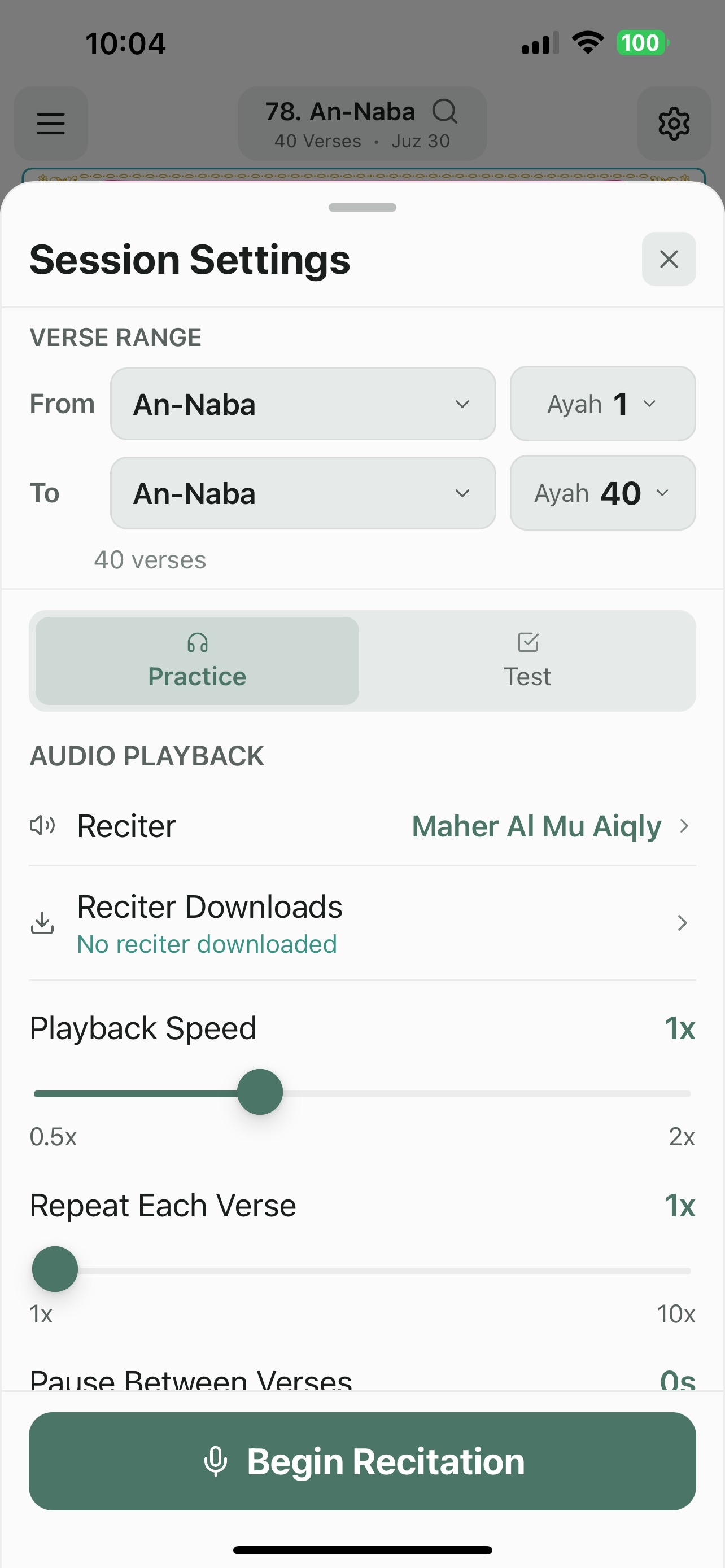Open the From surah dropdown
The height and width of the screenshot is (1568, 725).
coord(303,404)
